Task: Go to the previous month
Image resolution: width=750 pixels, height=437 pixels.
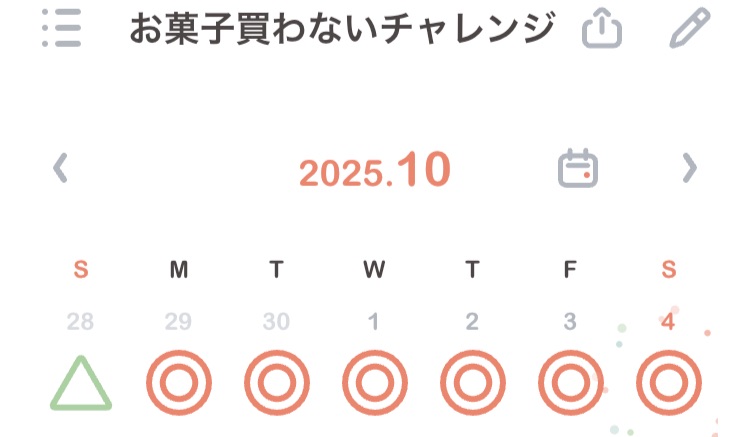Action: (61, 169)
